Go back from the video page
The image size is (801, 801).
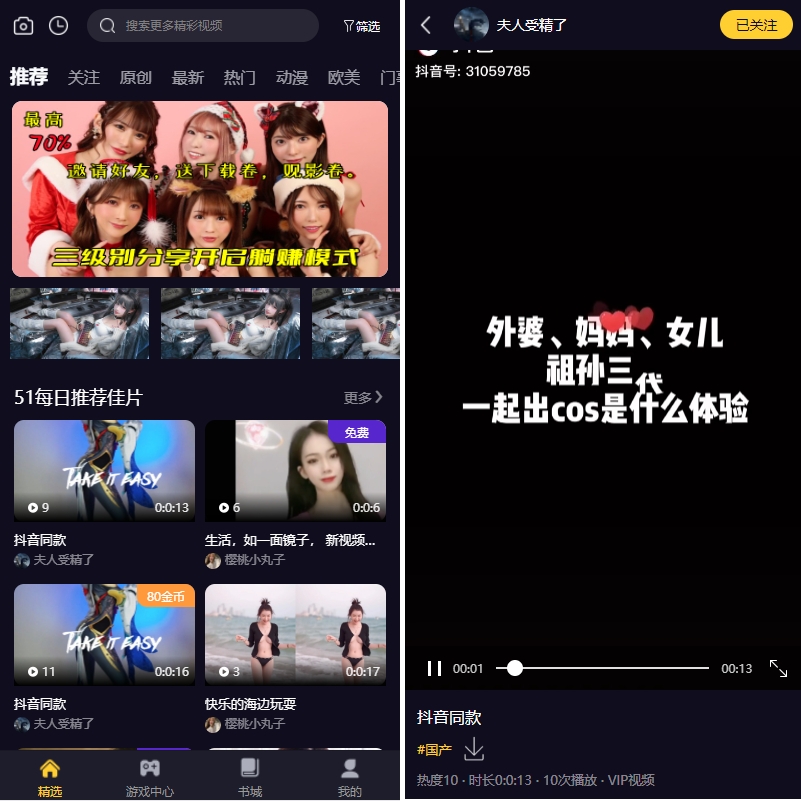pyautogui.click(x=426, y=25)
